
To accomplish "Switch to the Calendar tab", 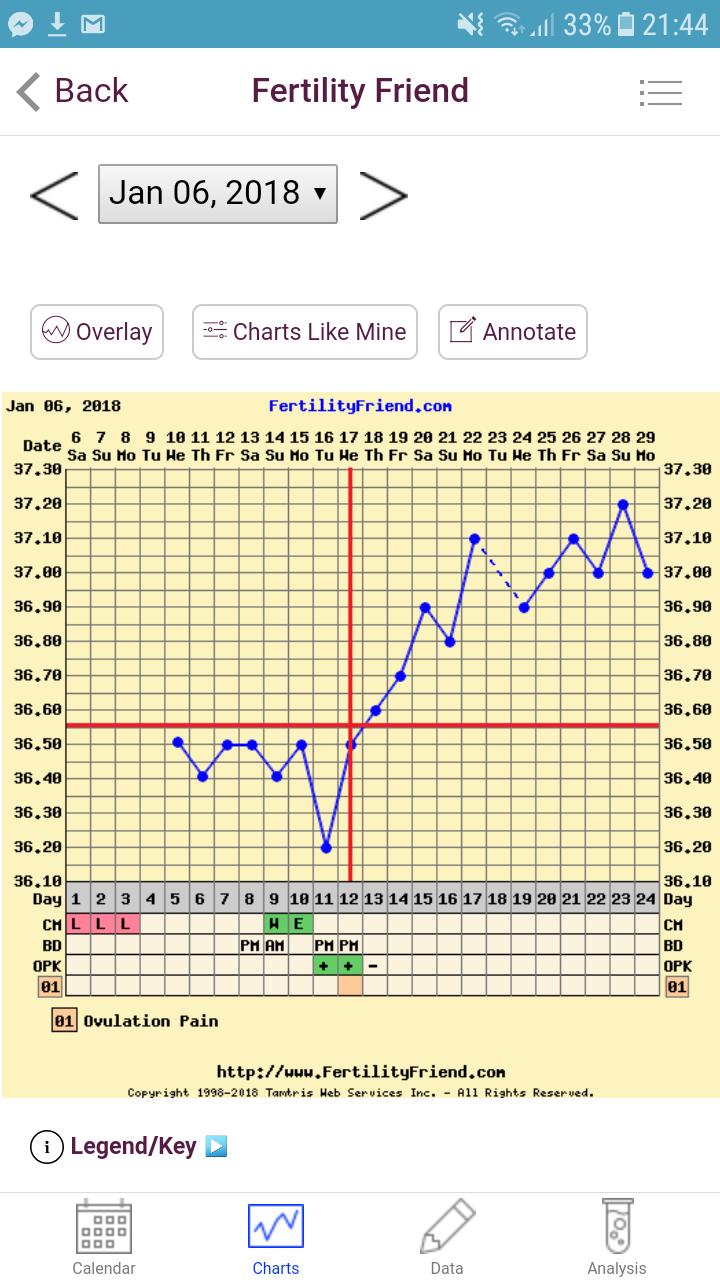I will [x=104, y=1238].
